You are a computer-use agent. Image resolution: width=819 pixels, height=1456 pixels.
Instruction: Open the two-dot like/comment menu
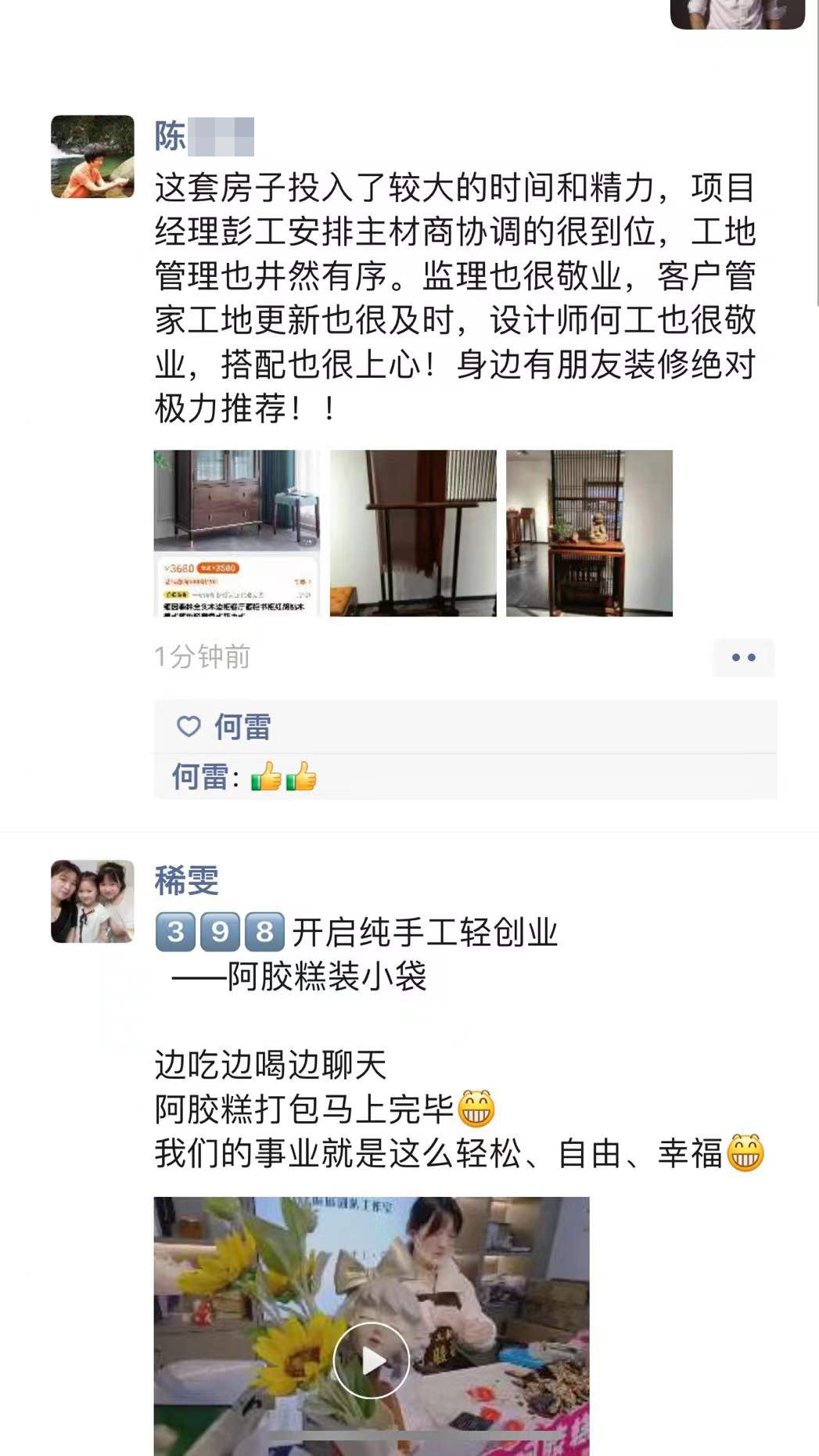point(743,657)
